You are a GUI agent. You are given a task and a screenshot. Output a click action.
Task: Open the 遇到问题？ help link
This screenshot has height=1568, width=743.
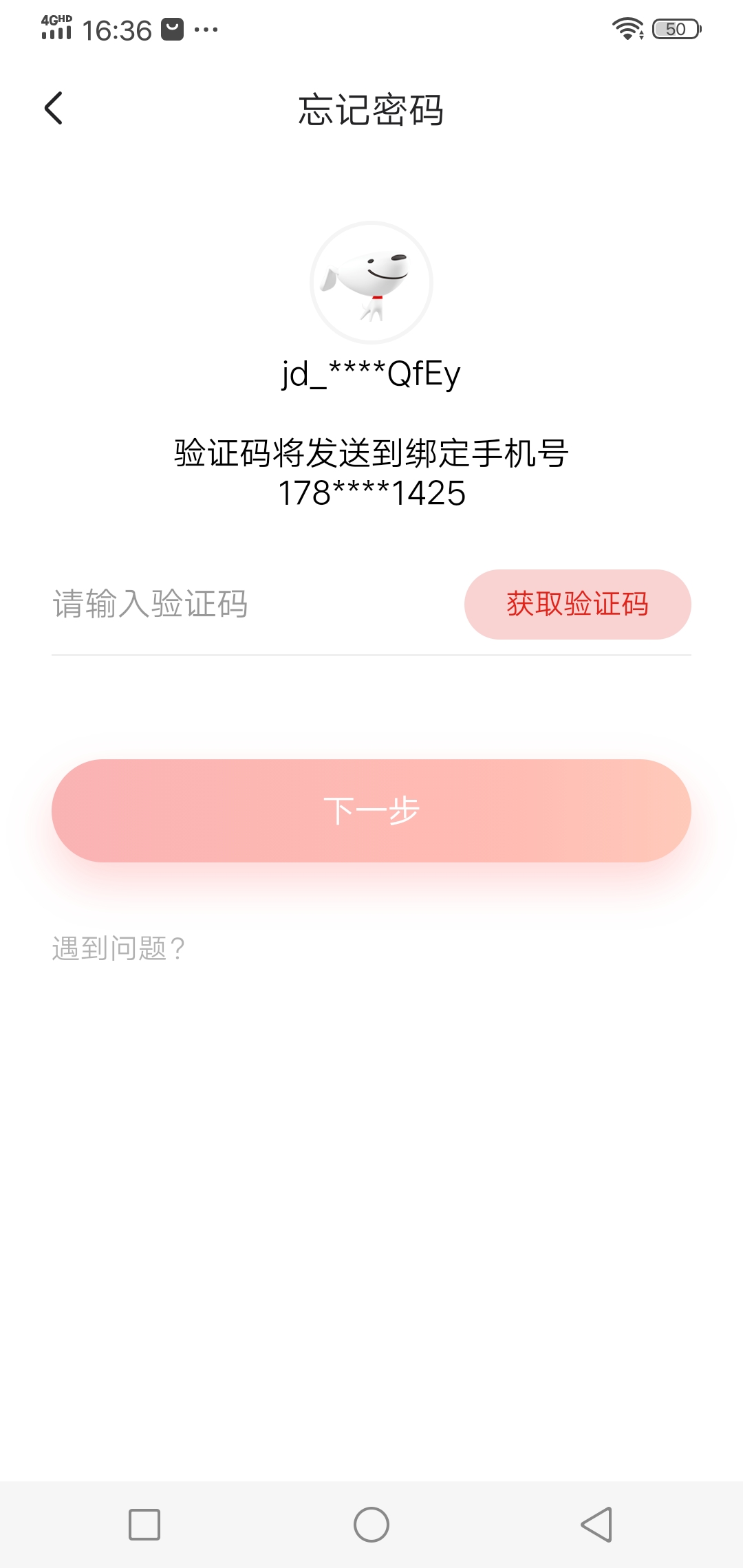[x=118, y=948]
